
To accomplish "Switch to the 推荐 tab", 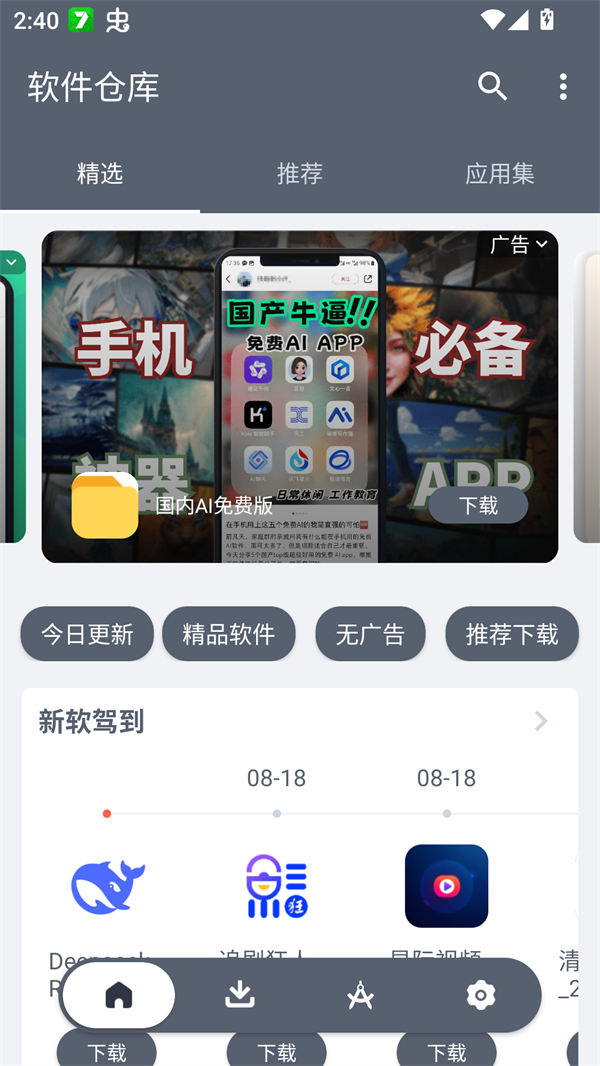I will click(x=300, y=173).
